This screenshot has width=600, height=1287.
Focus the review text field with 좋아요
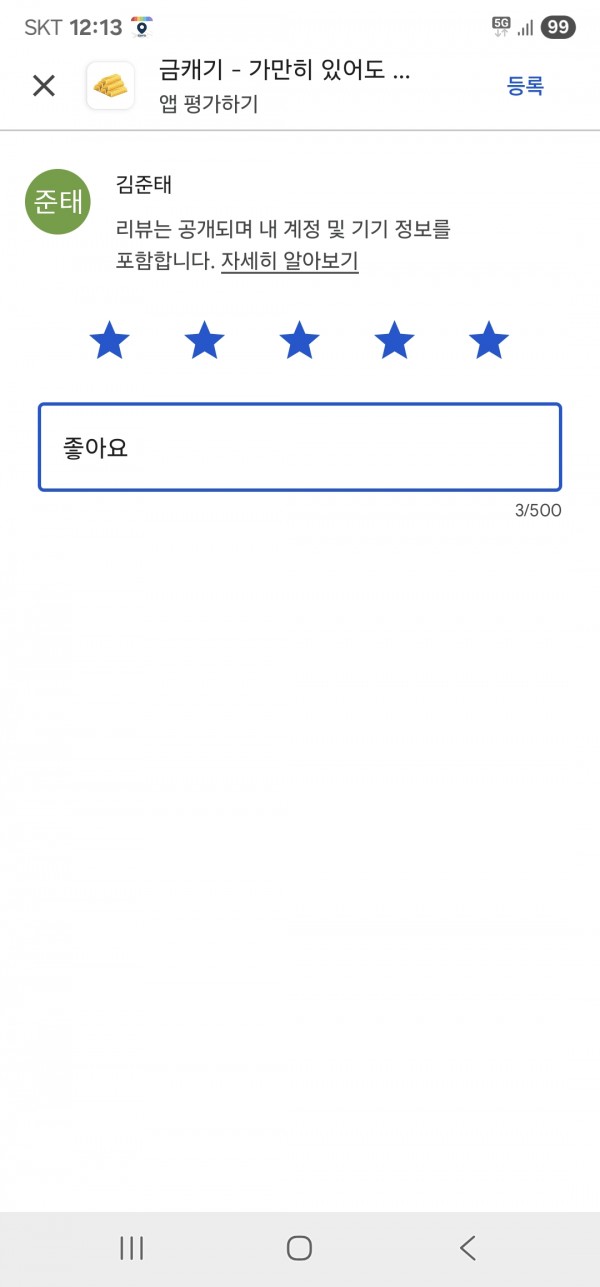300,447
